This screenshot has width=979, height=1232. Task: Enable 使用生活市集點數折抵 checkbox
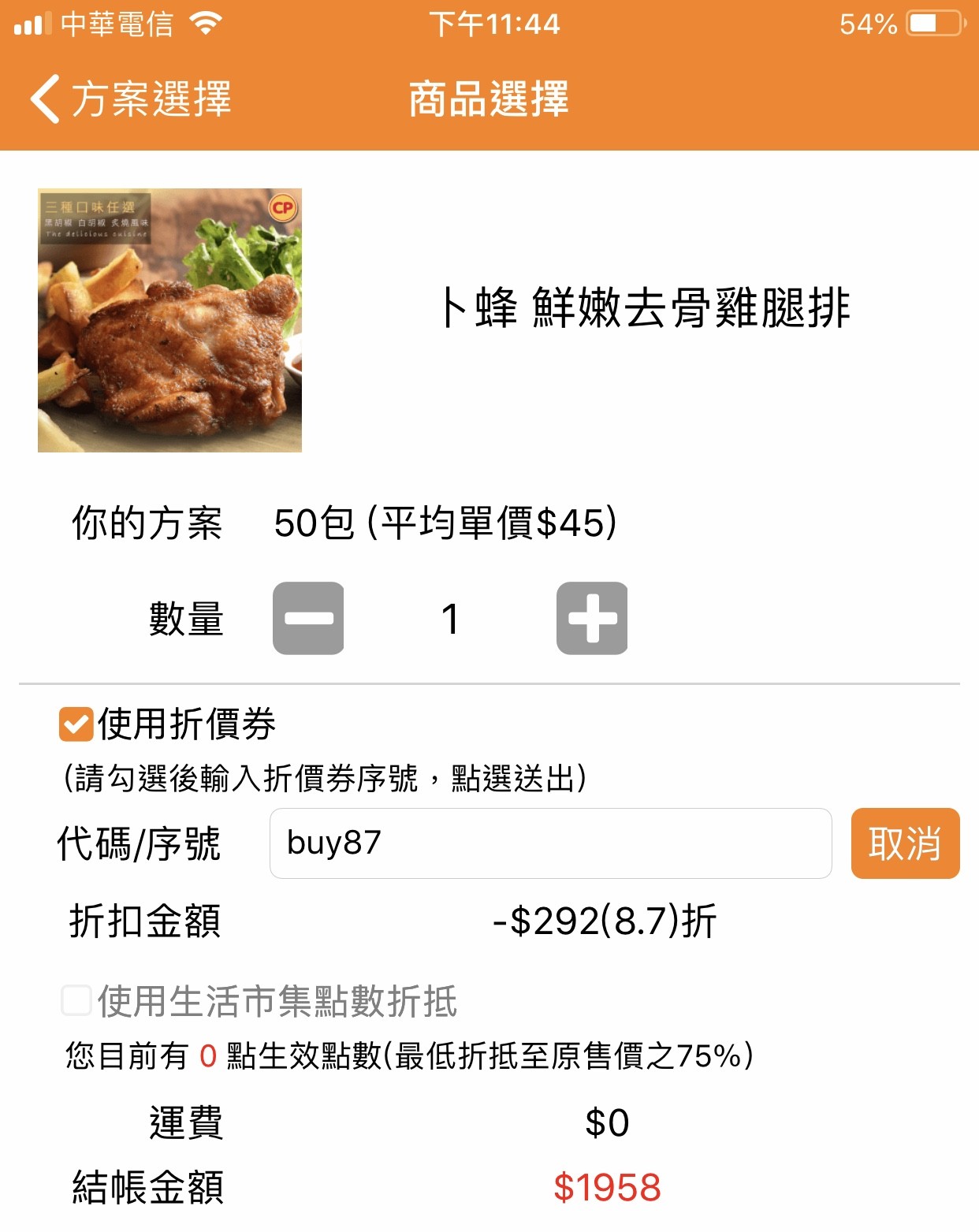point(76,1001)
